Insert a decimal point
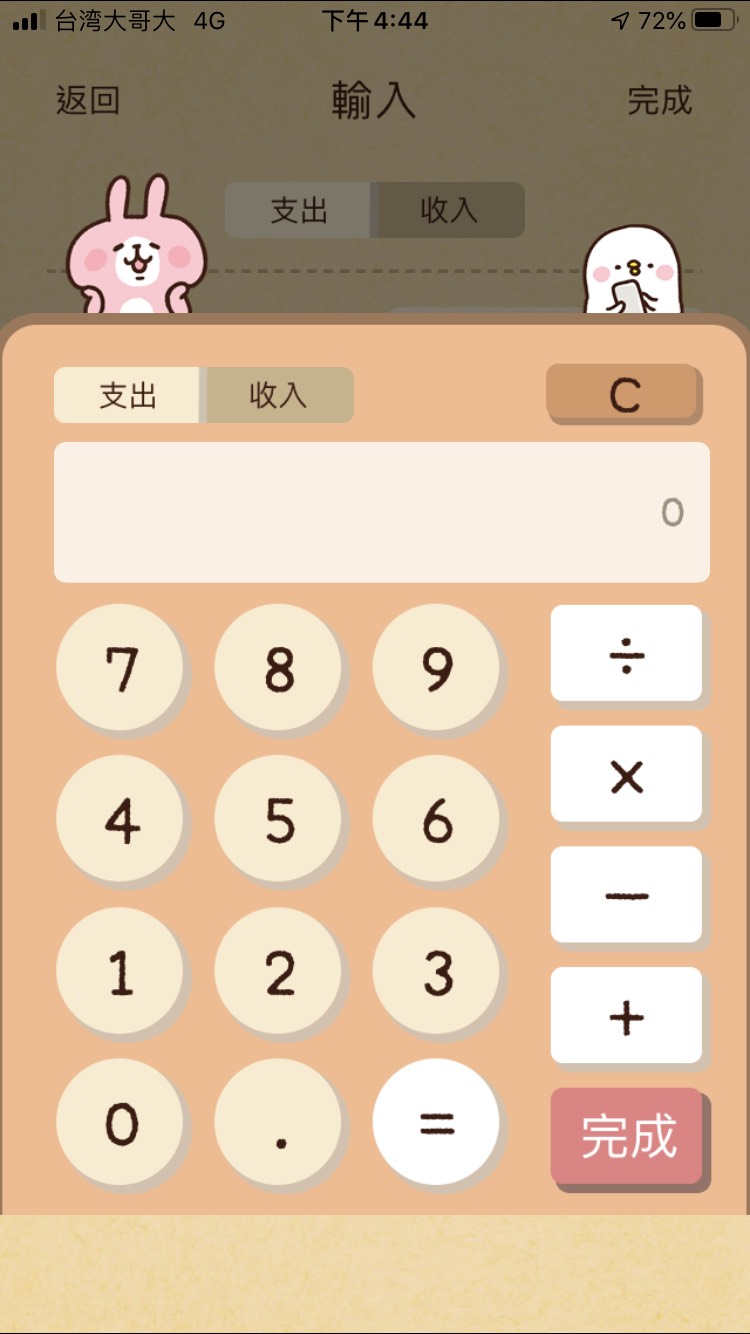750x1334 pixels. pyautogui.click(x=278, y=1122)
